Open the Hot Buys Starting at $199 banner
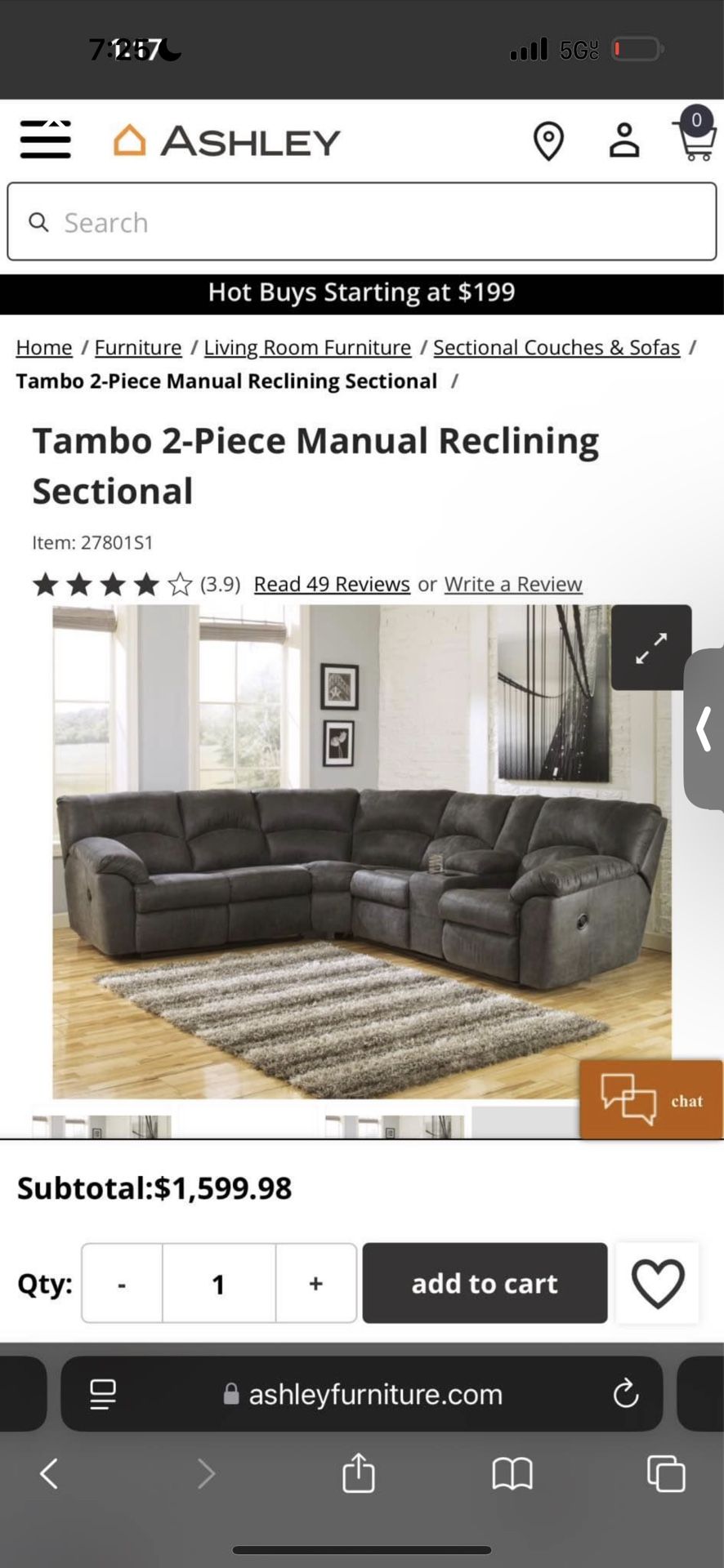The image size is (724, 1568). pos(361,293)
